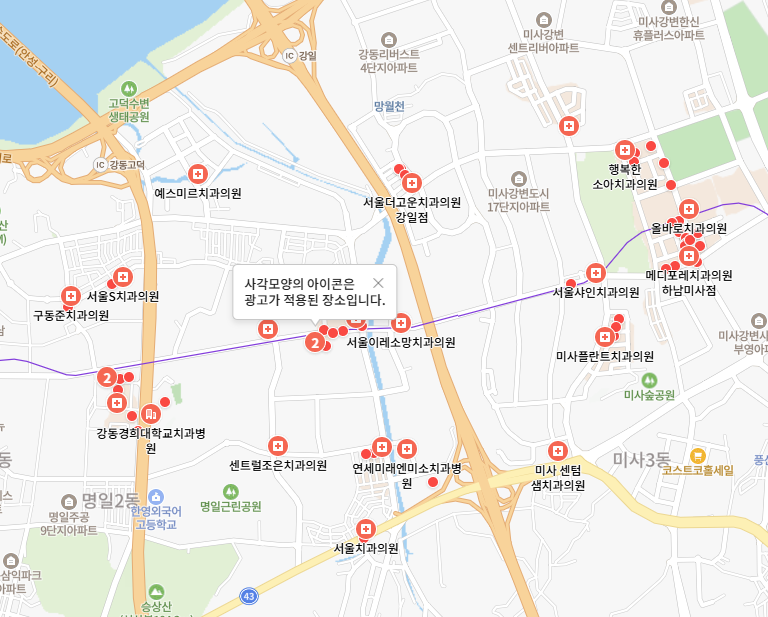
Task: Open the 연세미래엔미소치과병원 marker
Action: [406, 448]
